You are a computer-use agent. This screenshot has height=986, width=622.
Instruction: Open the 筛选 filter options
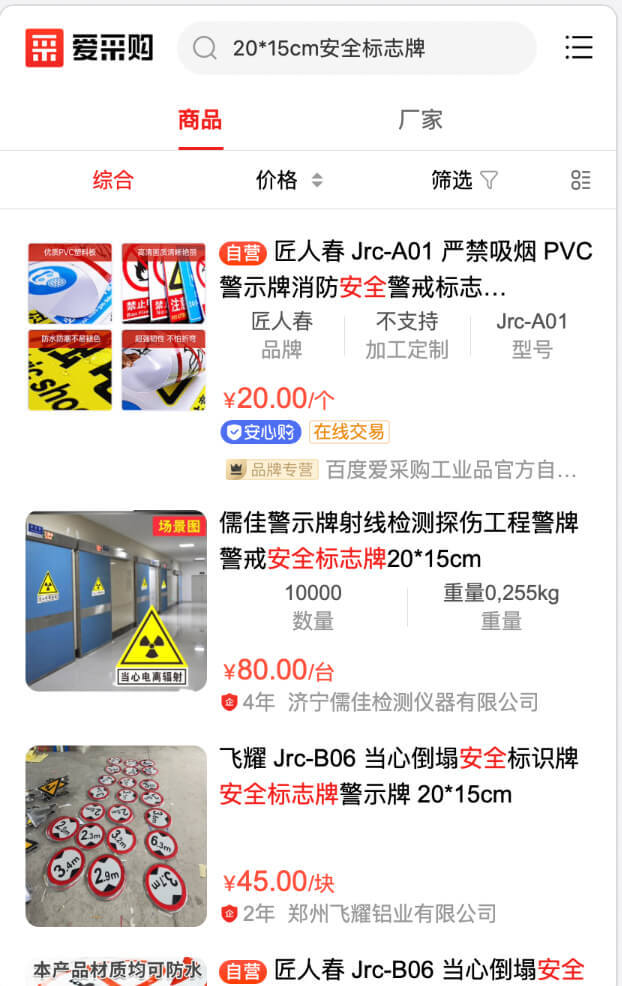click(464, 180)
